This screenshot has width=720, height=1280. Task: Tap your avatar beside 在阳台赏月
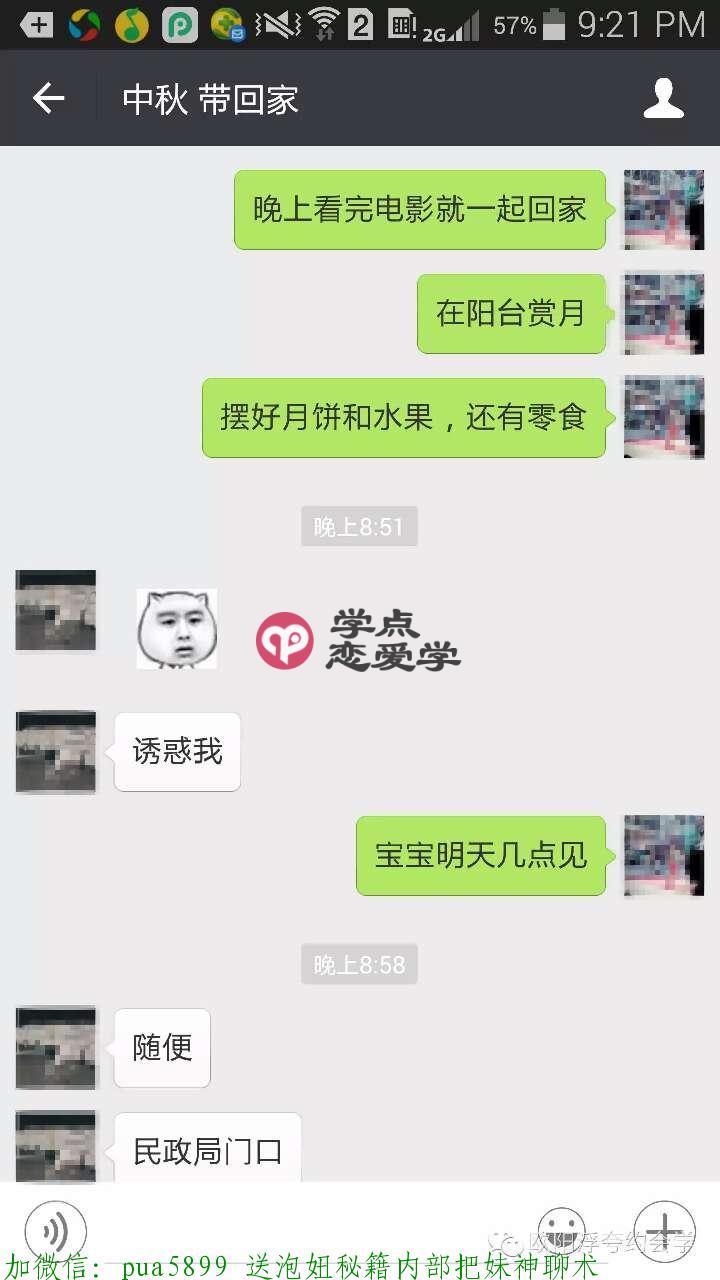coord(663,313)
